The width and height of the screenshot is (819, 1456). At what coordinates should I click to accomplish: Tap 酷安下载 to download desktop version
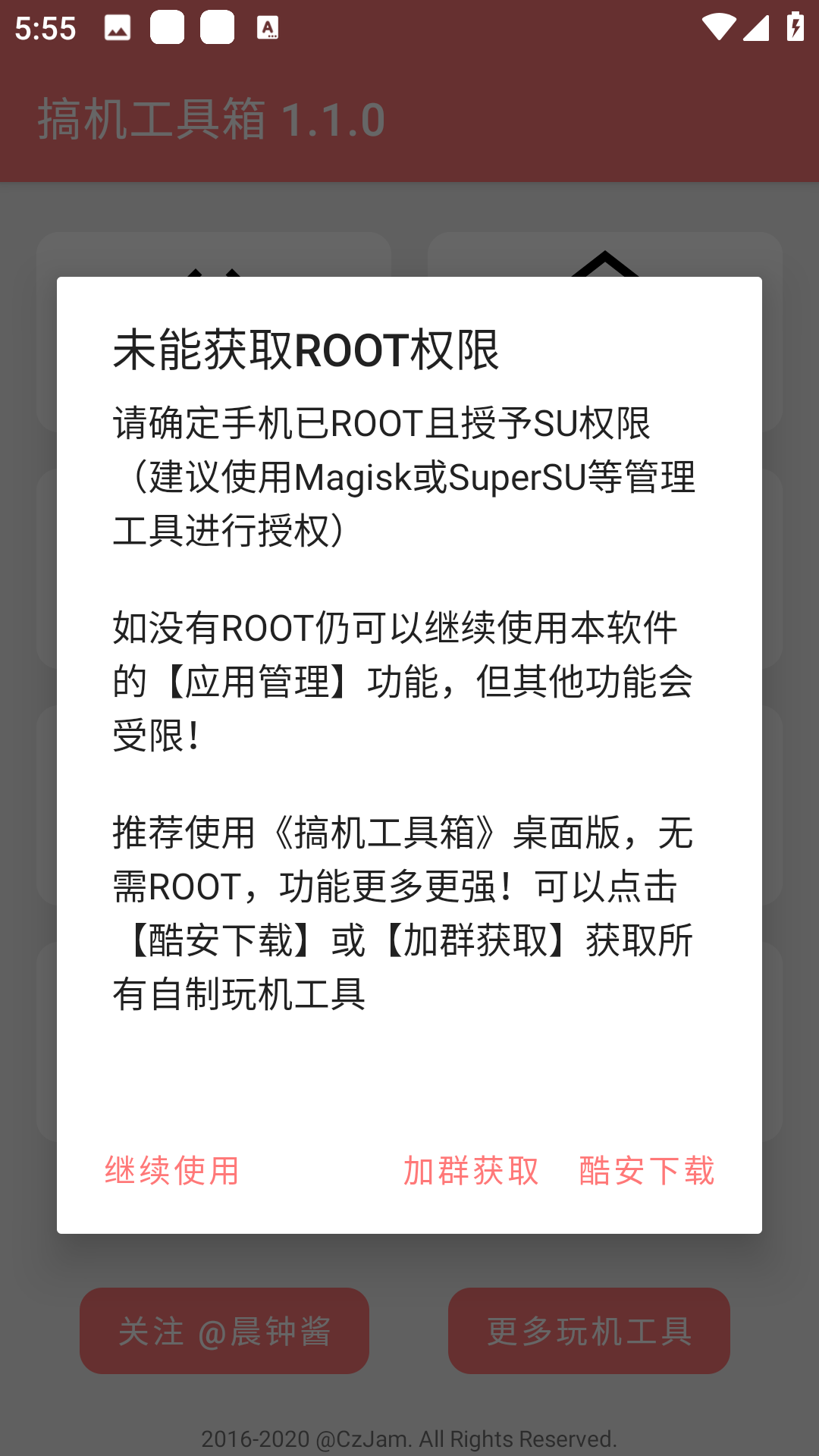click(x=645, y=1171)
